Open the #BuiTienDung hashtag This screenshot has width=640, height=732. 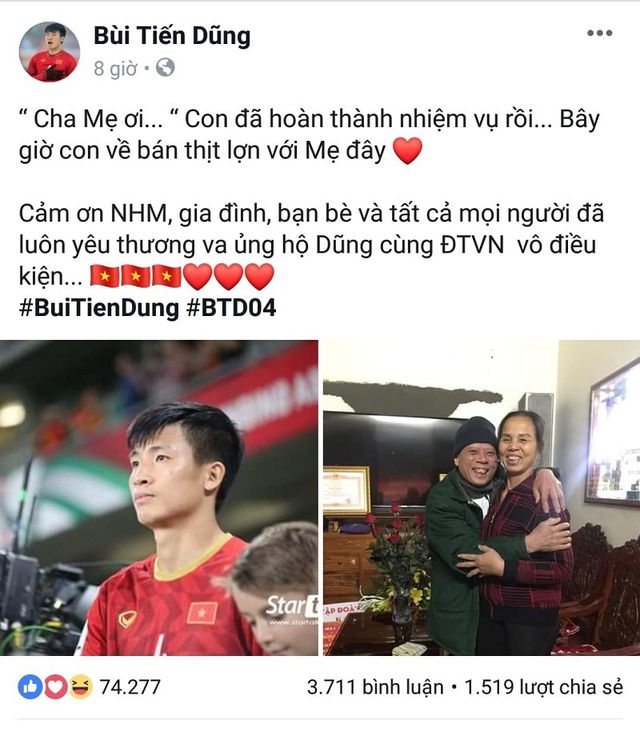98,308
